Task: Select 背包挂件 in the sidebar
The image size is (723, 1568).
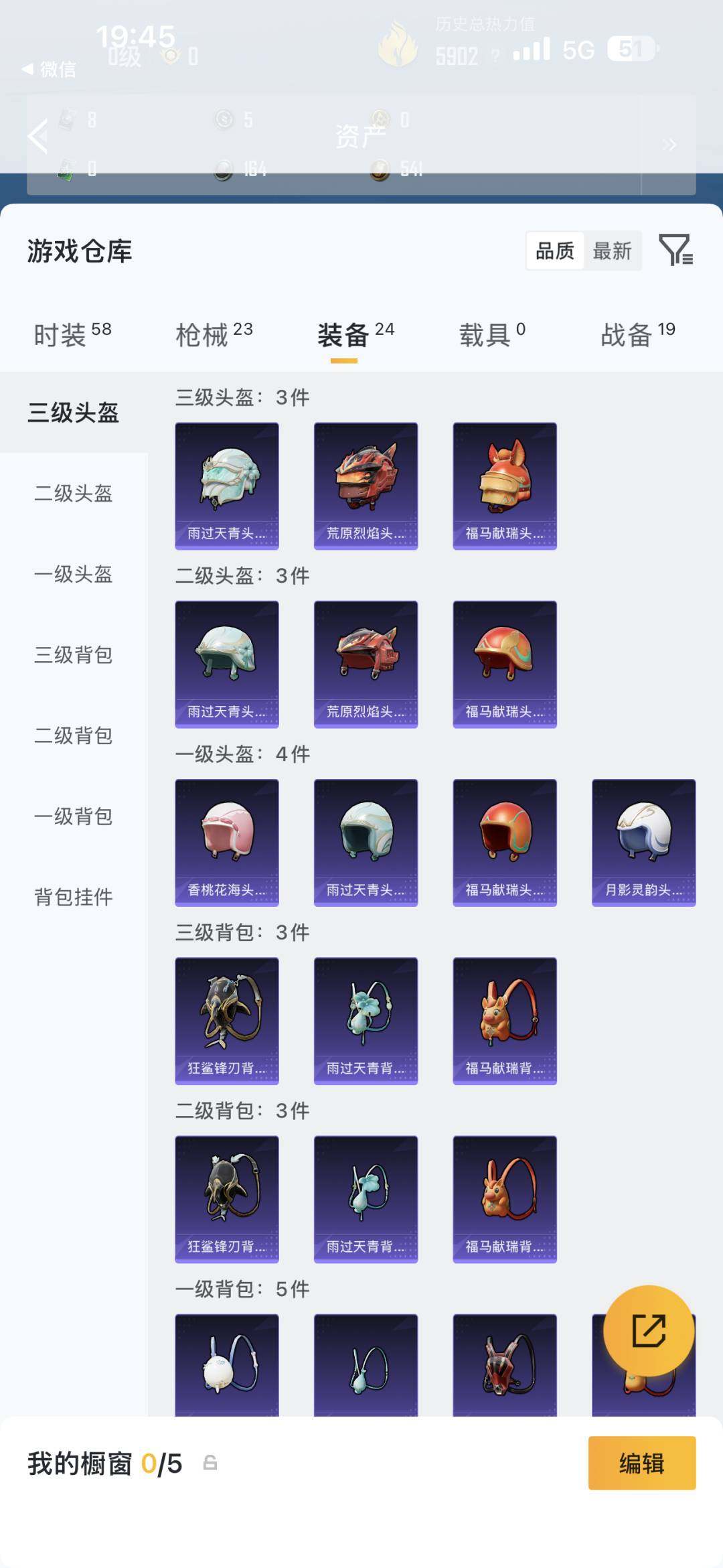Action: (74, 898)
